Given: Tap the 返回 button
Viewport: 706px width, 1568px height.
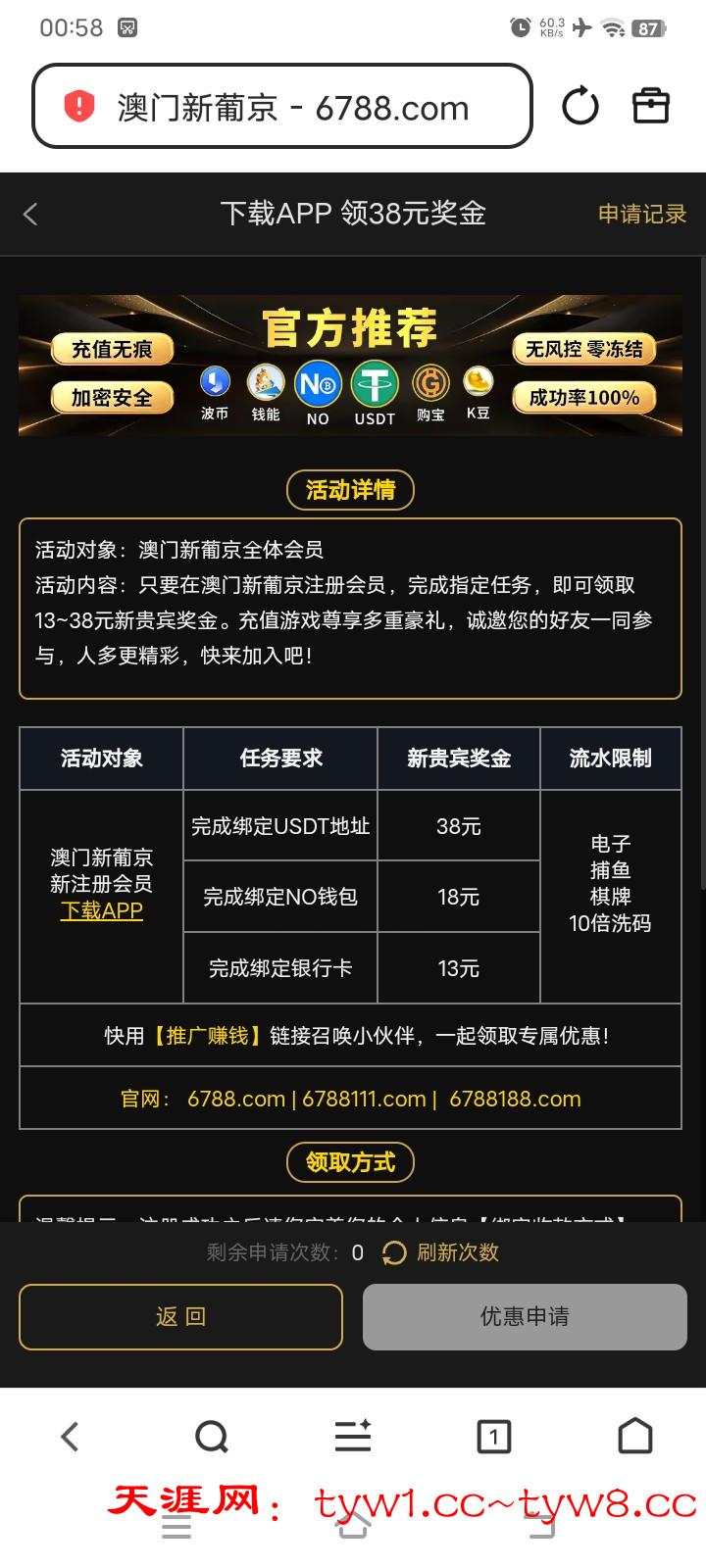Looking at the screenshot, I should (x=180, y=1316).
